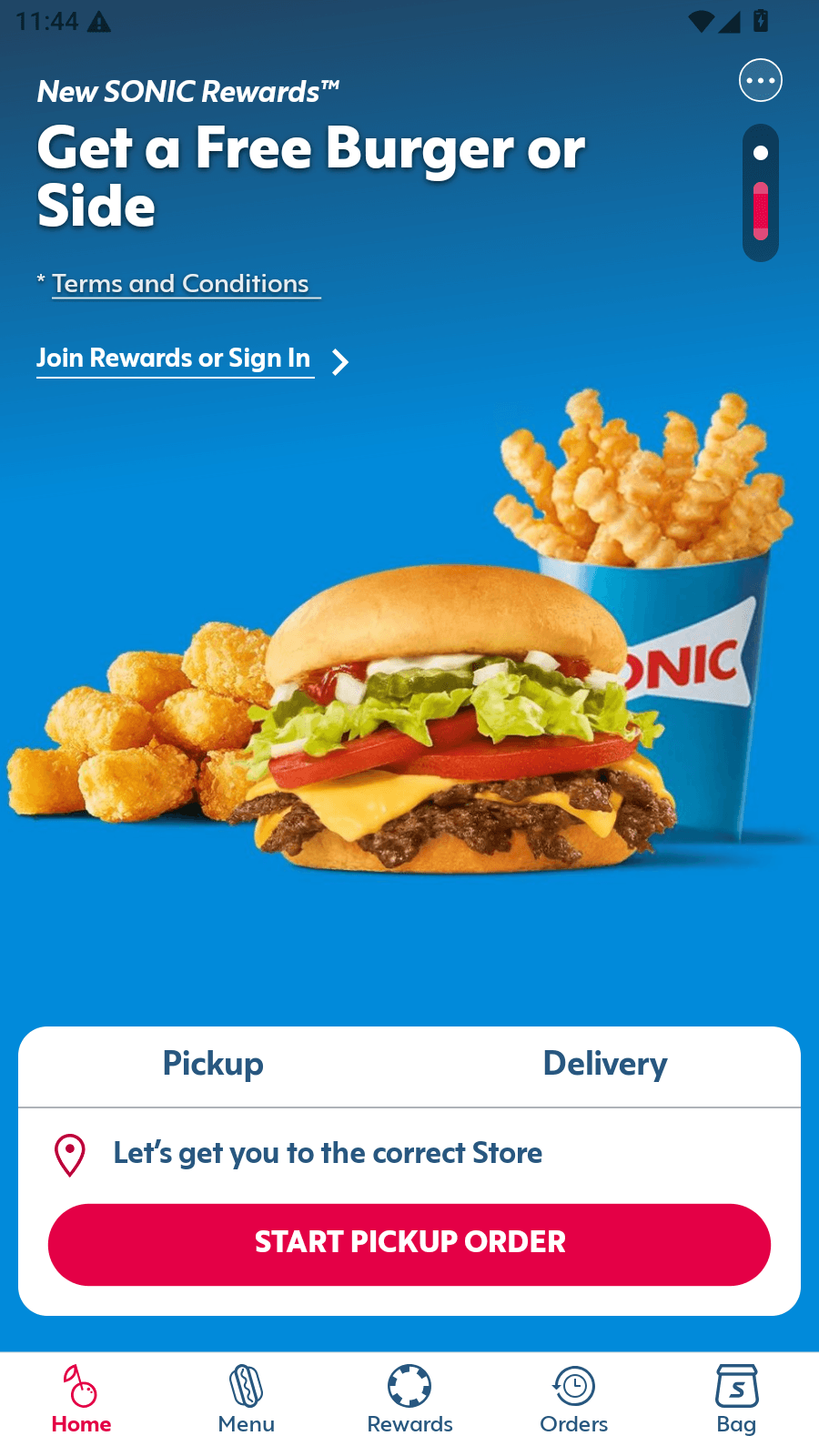Tap the banner page indicator
Viewport: 819px width, 1456px height.
click(761, 193)
